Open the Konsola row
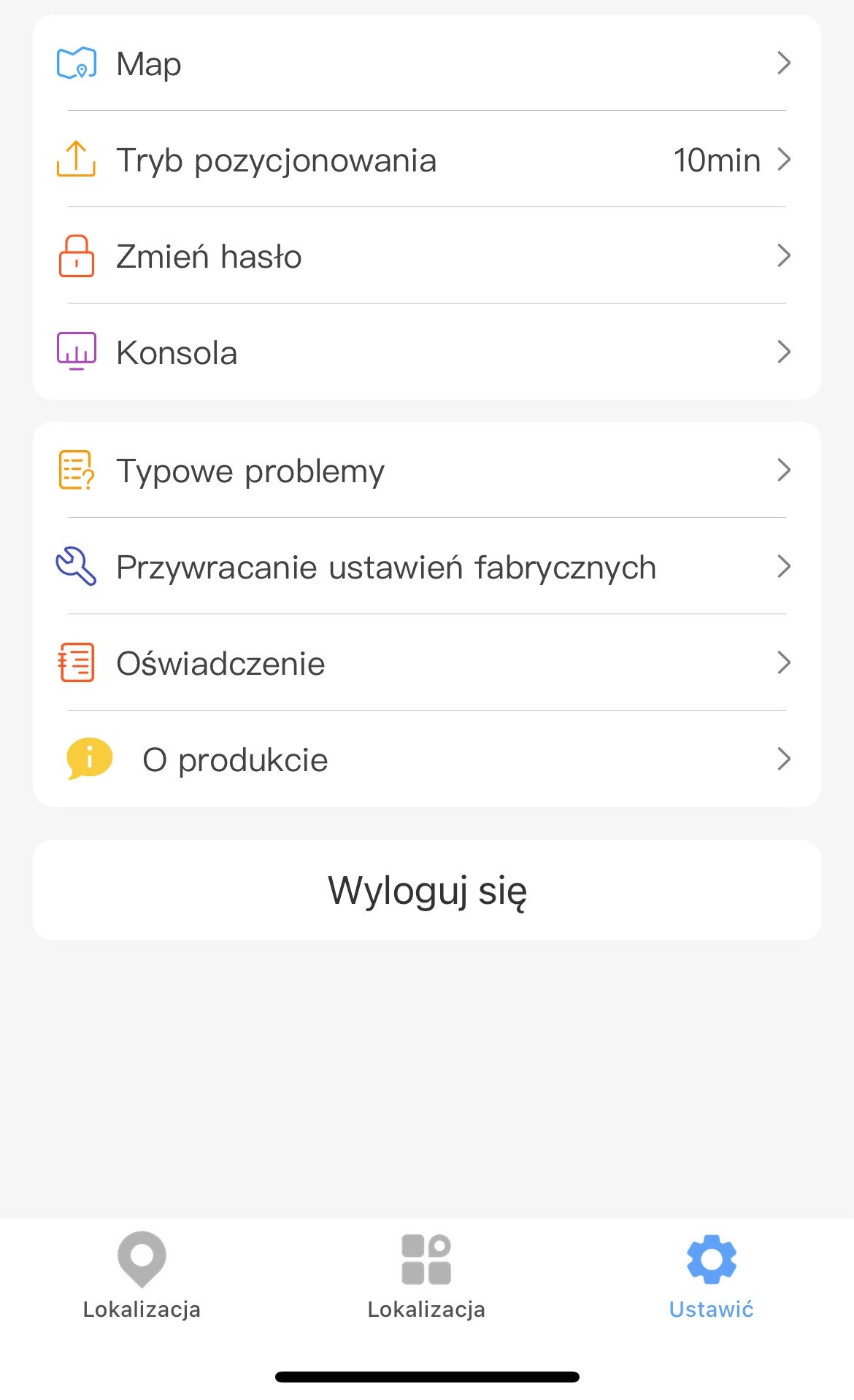The width and height of the screenshot is (854, 1400). pos(426,352)
